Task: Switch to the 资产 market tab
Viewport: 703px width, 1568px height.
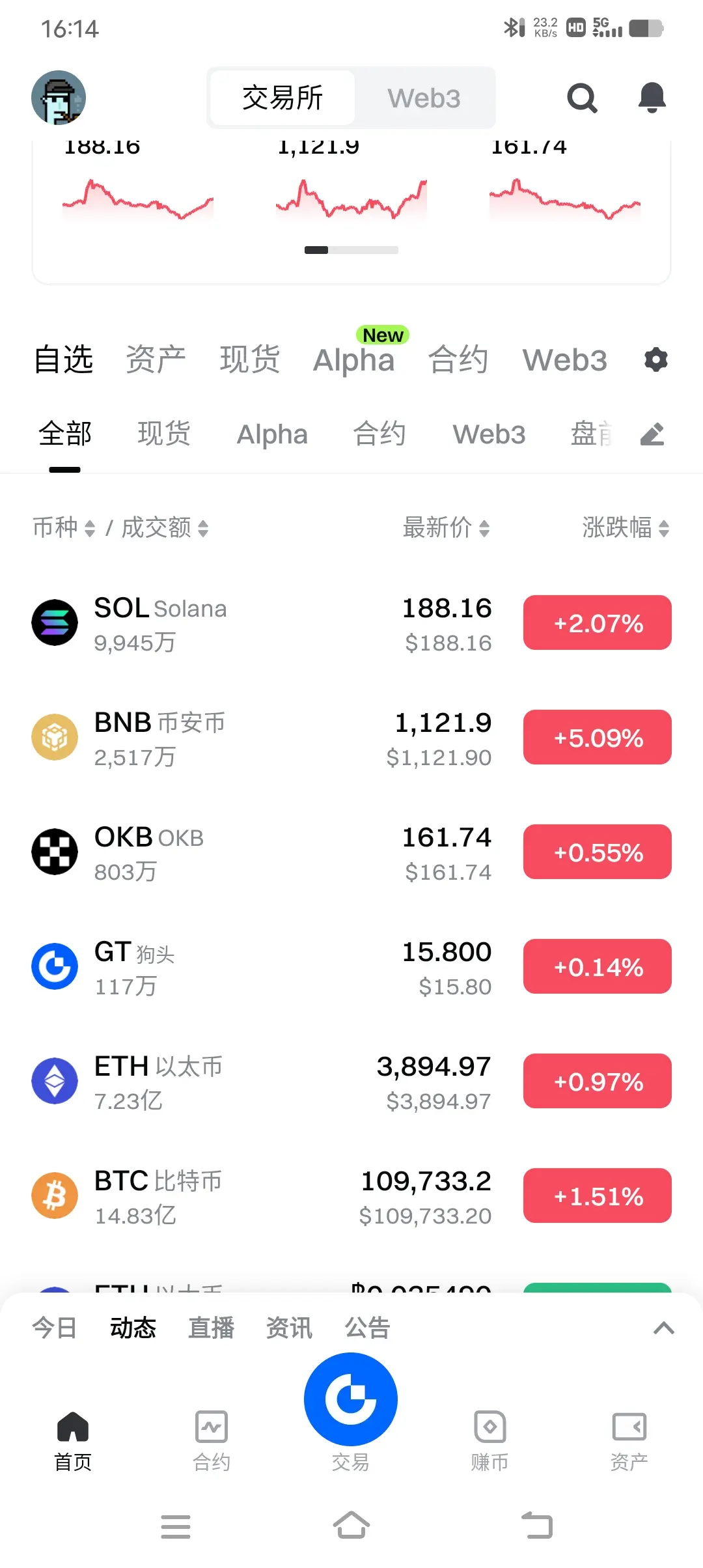Action: tap(156, 359)
